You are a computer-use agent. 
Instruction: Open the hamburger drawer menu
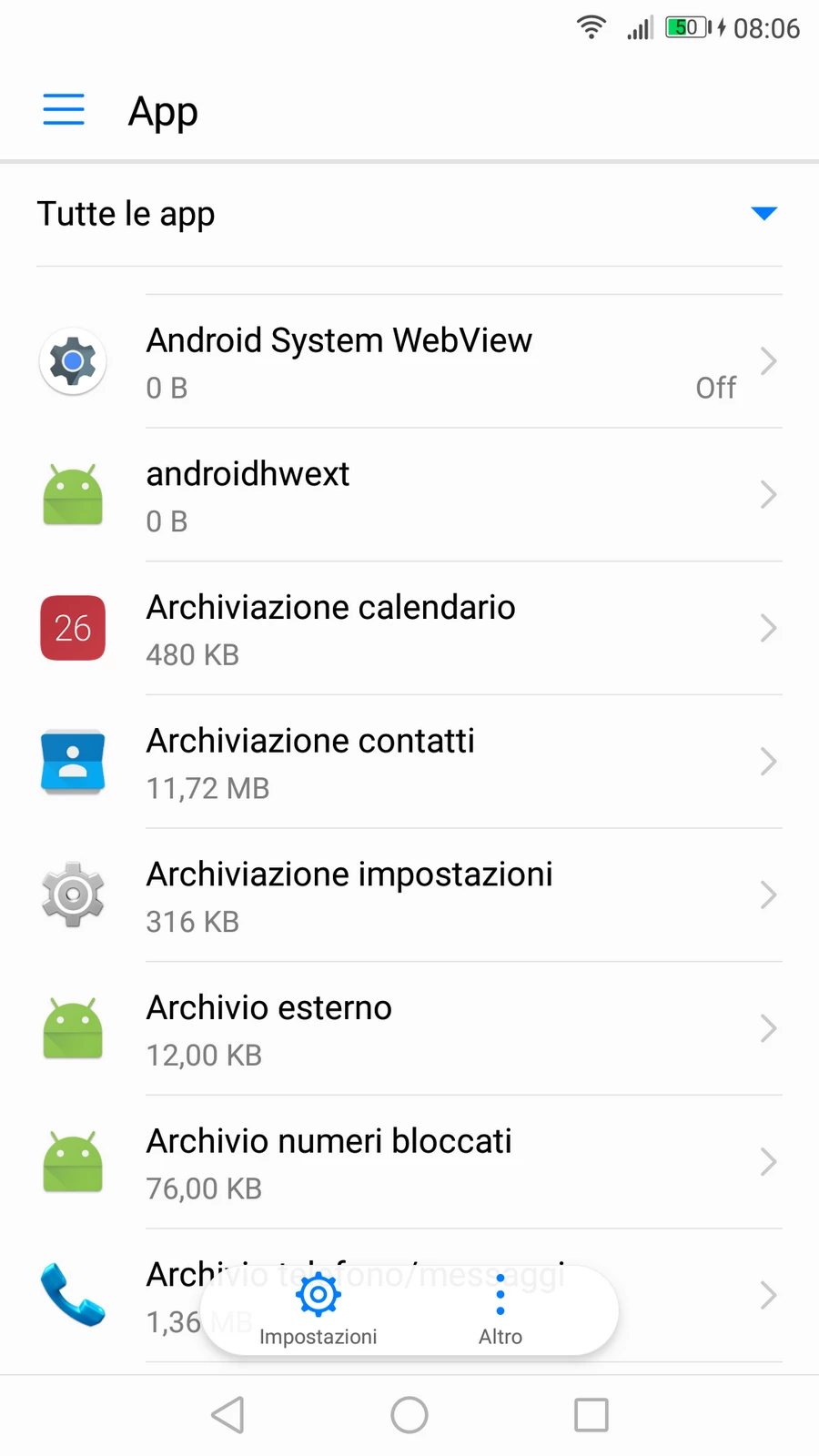click(x=64, y=109)
